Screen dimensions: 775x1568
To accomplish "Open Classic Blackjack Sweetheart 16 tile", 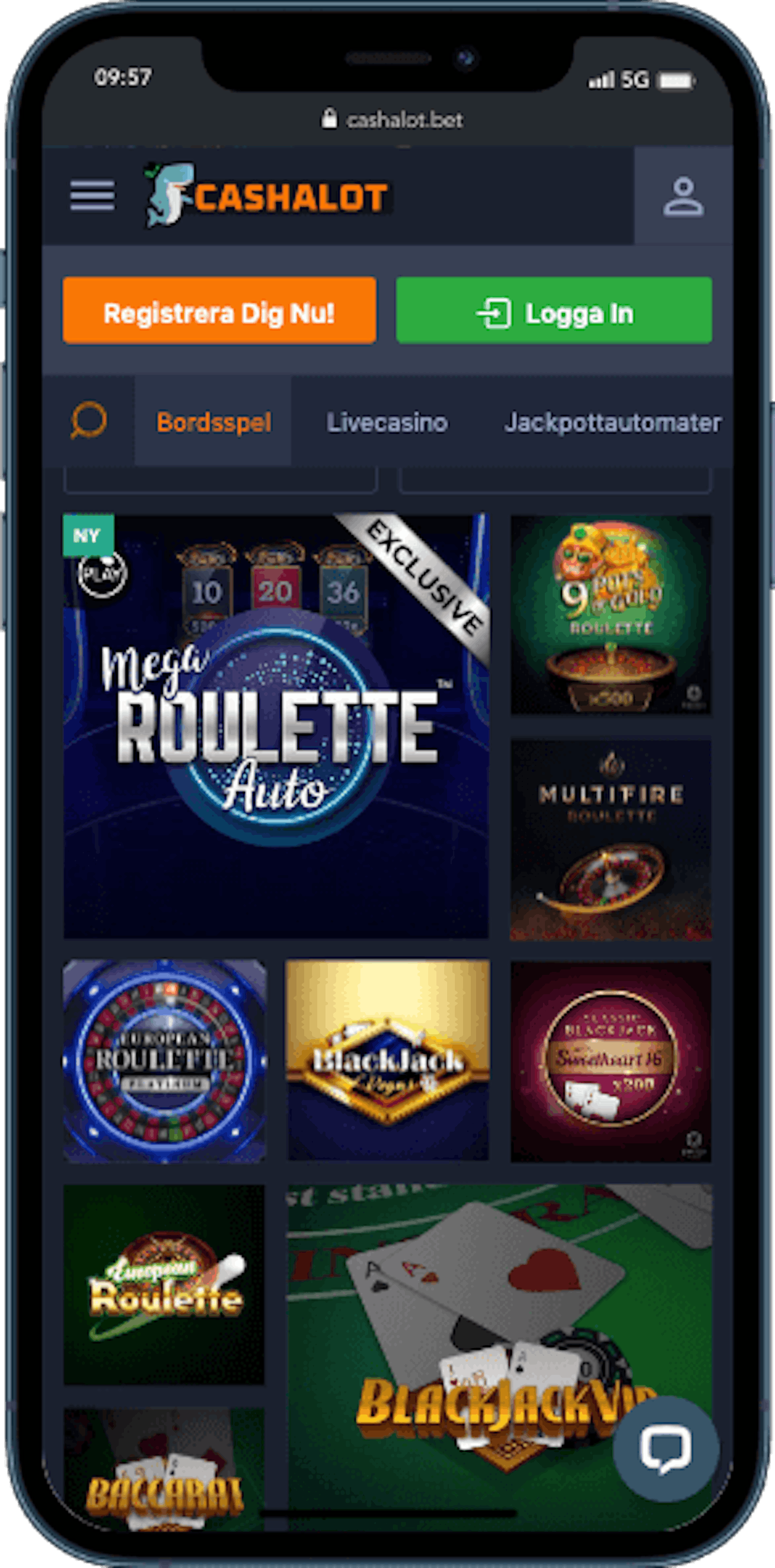I will pos(611,1061).
